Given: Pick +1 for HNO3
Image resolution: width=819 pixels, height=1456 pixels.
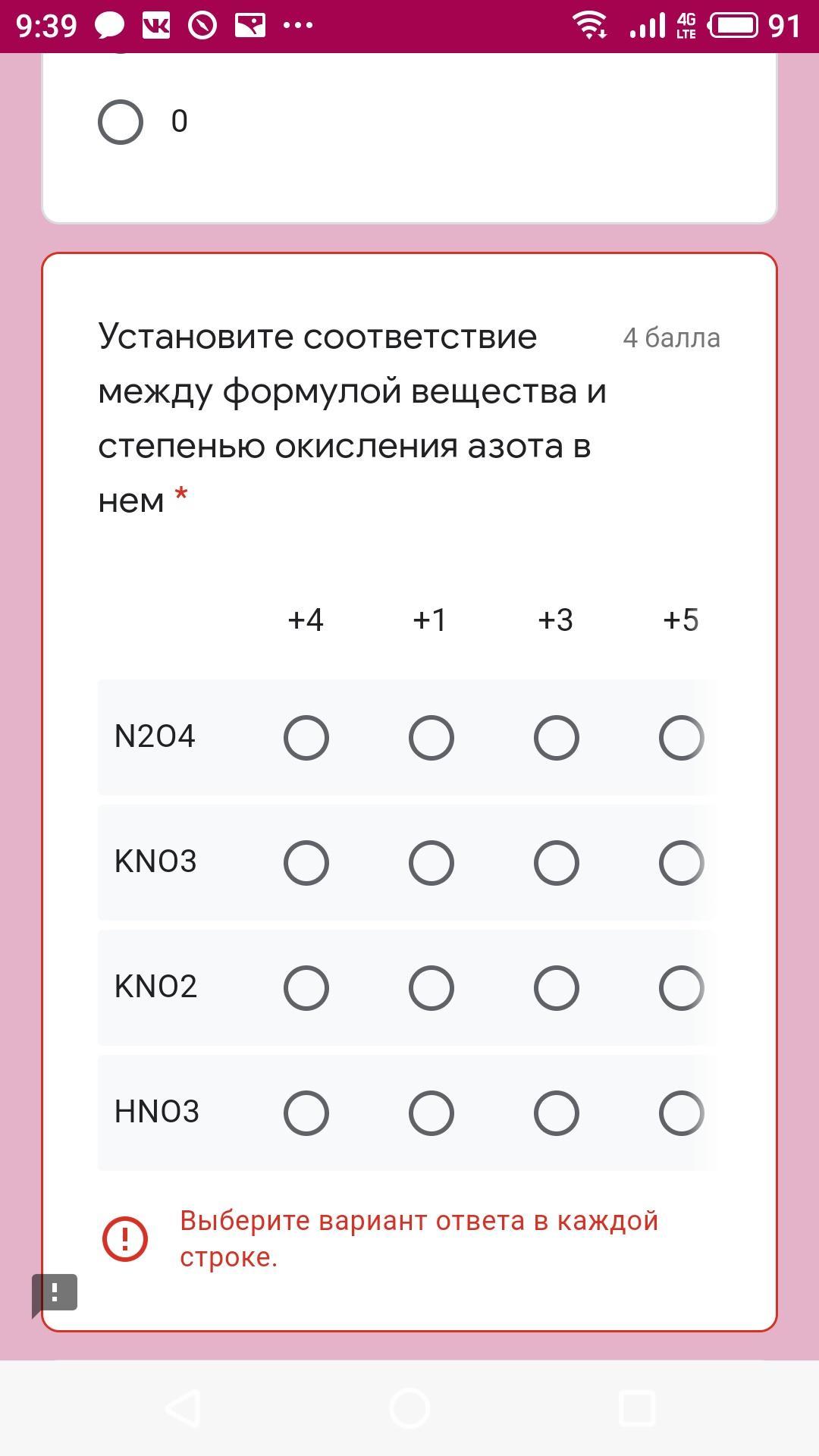Looking at the screenshot, I should click(x=431, y=1113).
